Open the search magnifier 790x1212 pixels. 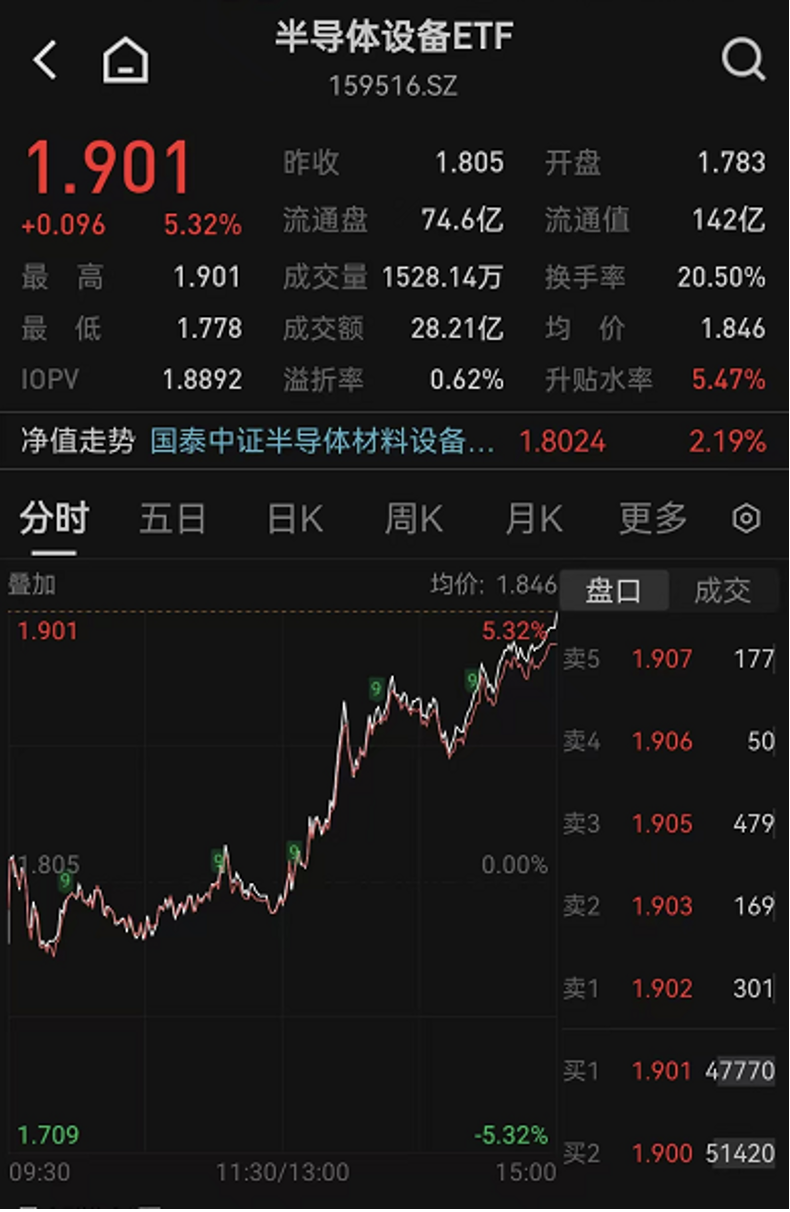click(743, 61)
